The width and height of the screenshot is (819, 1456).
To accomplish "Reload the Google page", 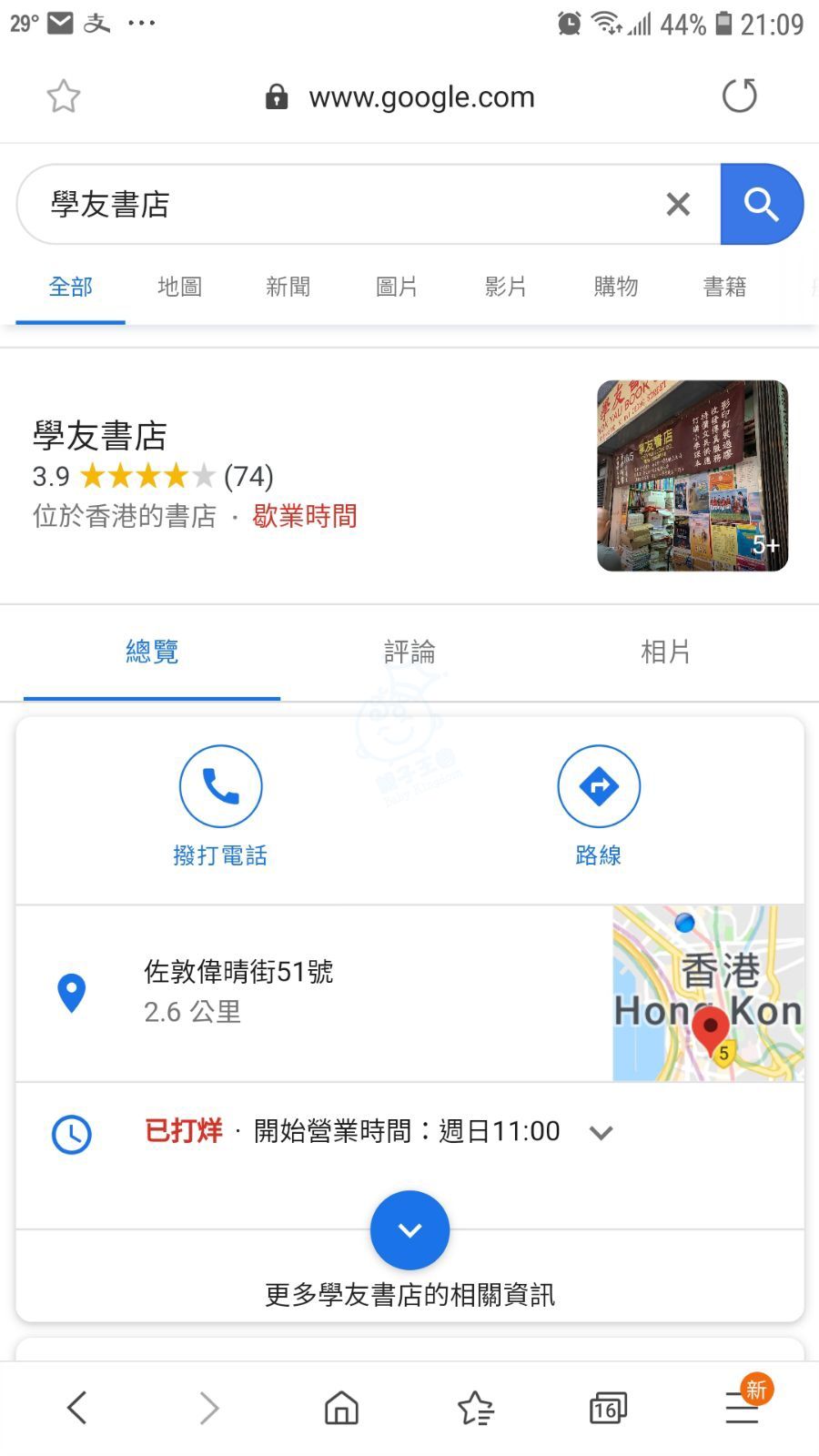I will pos(739,96).
